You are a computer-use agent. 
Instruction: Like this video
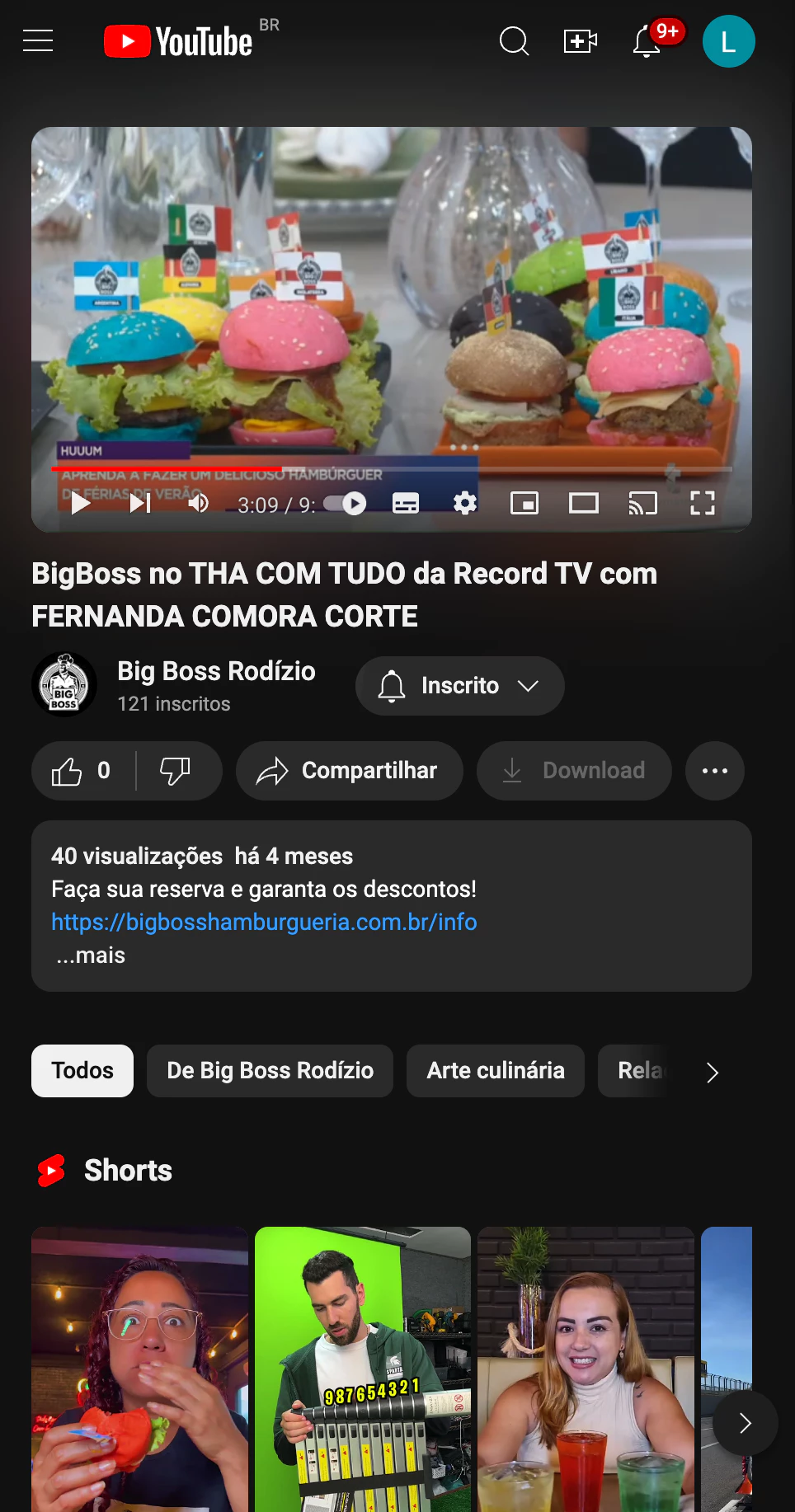pos(82,771)
